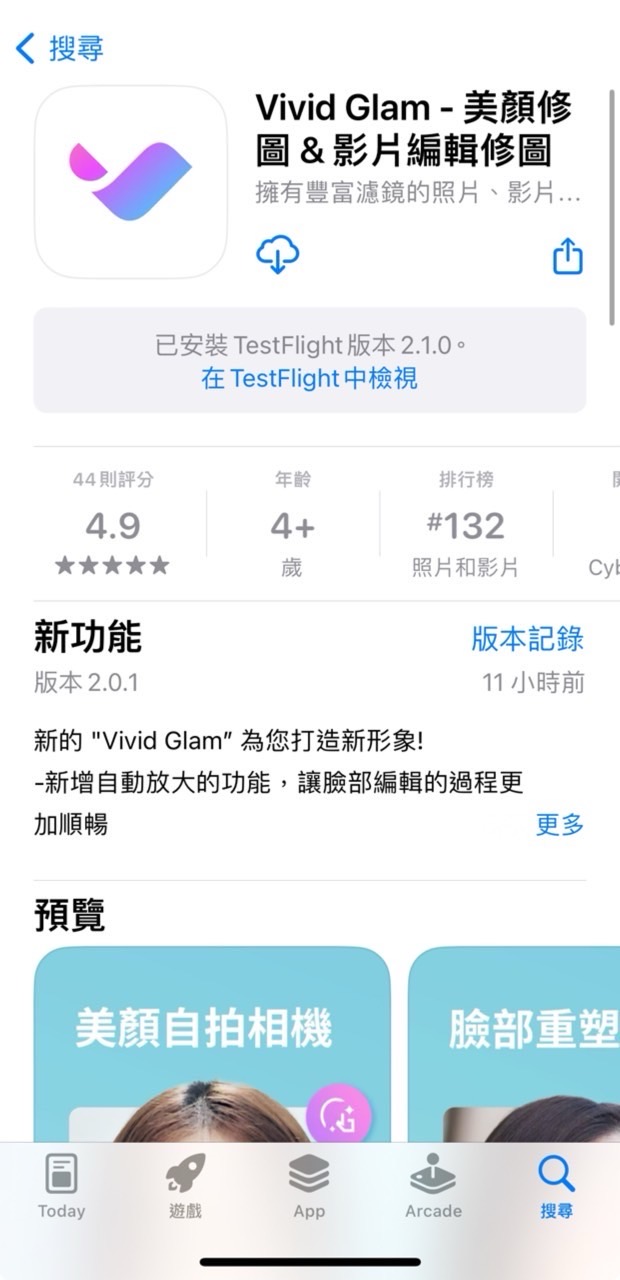Open 版本記錄 version history
620x1280 pixels.
pos(527,640)
